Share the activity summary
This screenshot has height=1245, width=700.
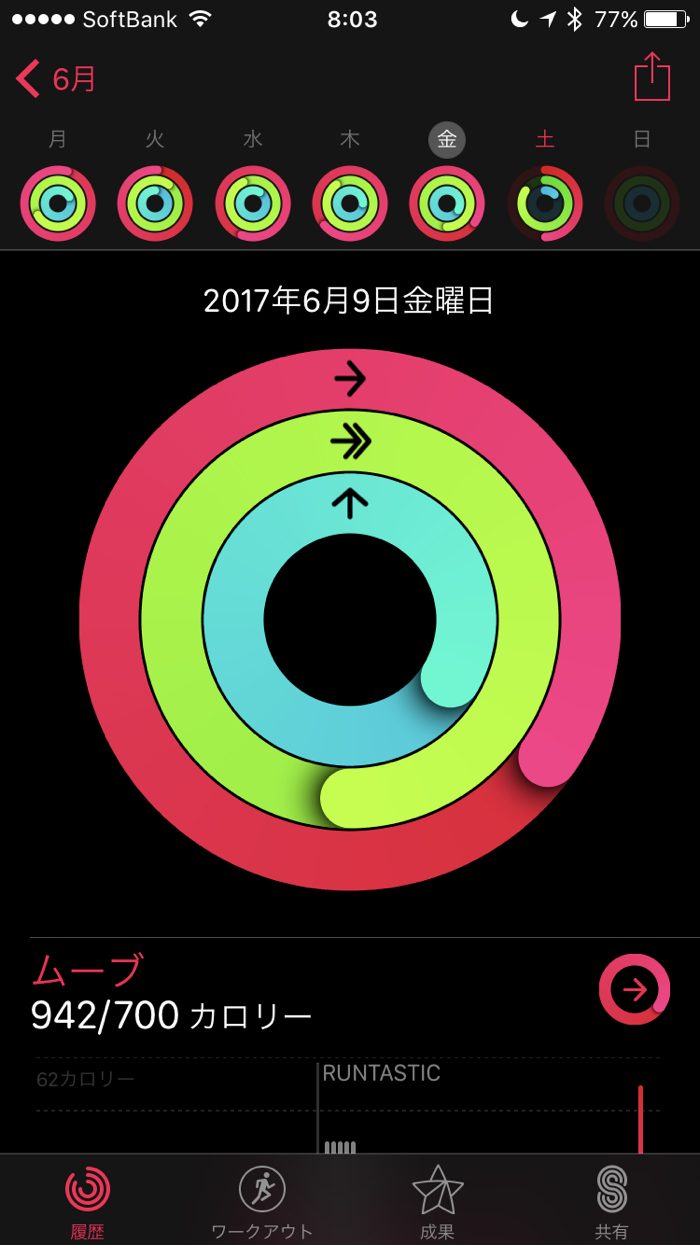tap(652, 77)
